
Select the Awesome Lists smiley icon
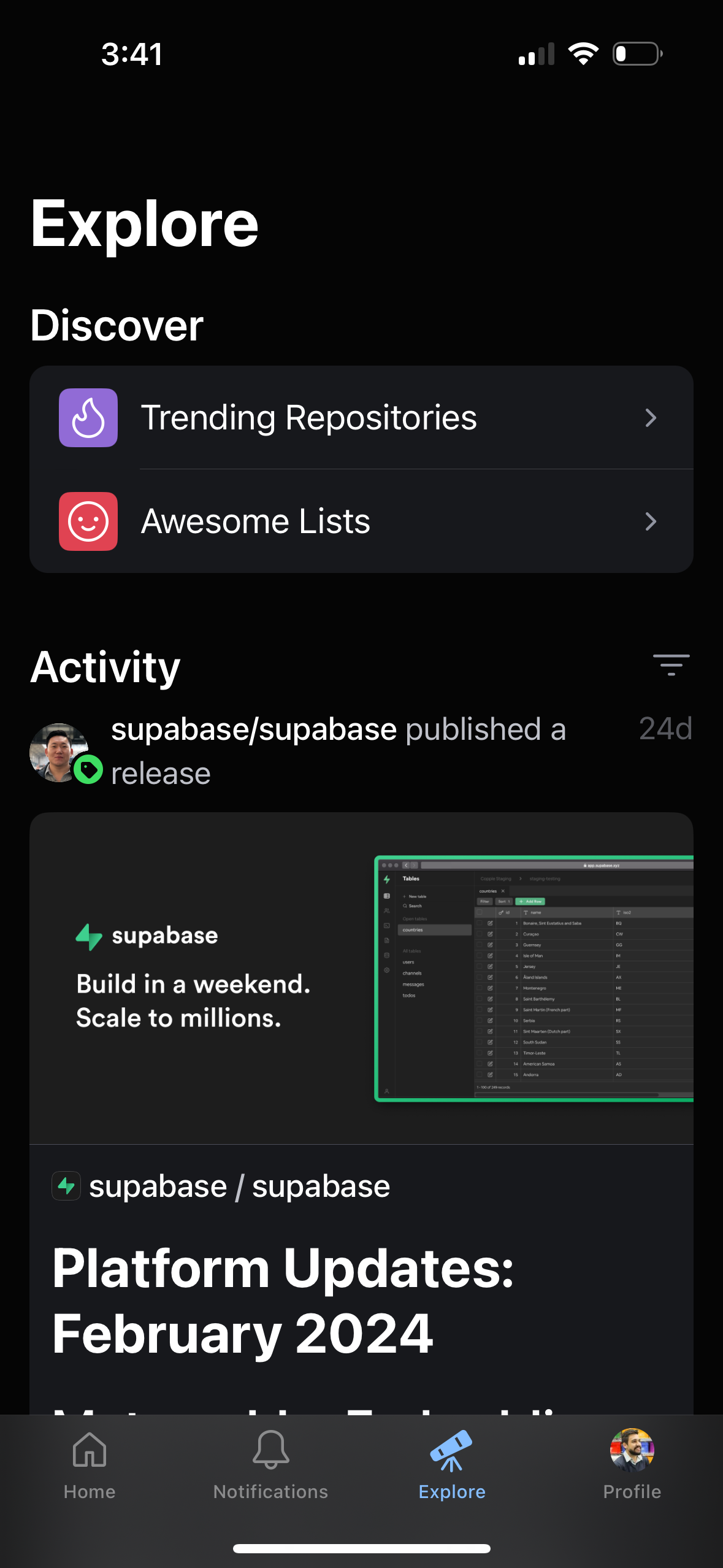pyautogui.click(x=88, y=521)
